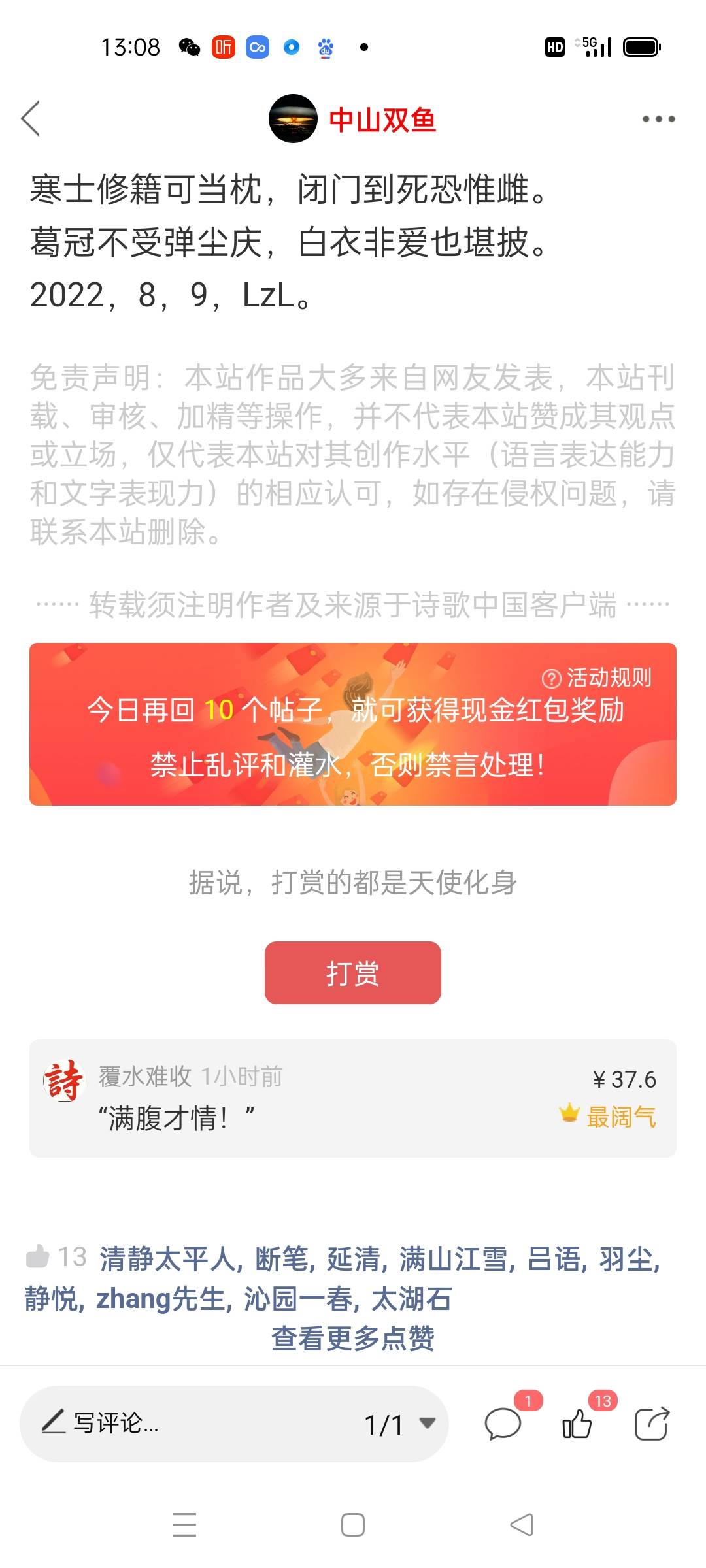Open 覆水难收's reward entry

click(x=353, y=1098)
